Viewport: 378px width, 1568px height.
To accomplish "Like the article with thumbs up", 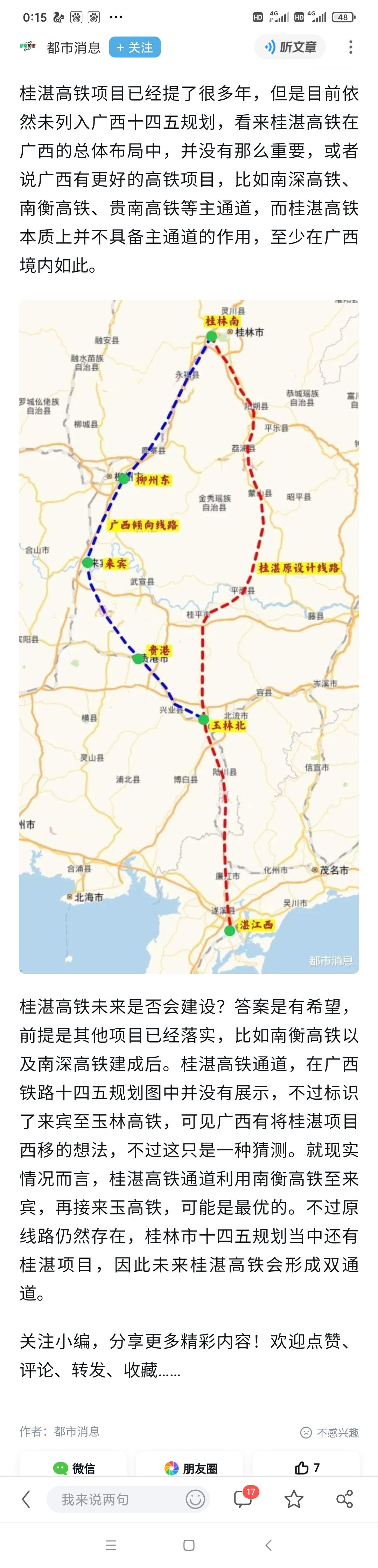I will click(307, 1468).
